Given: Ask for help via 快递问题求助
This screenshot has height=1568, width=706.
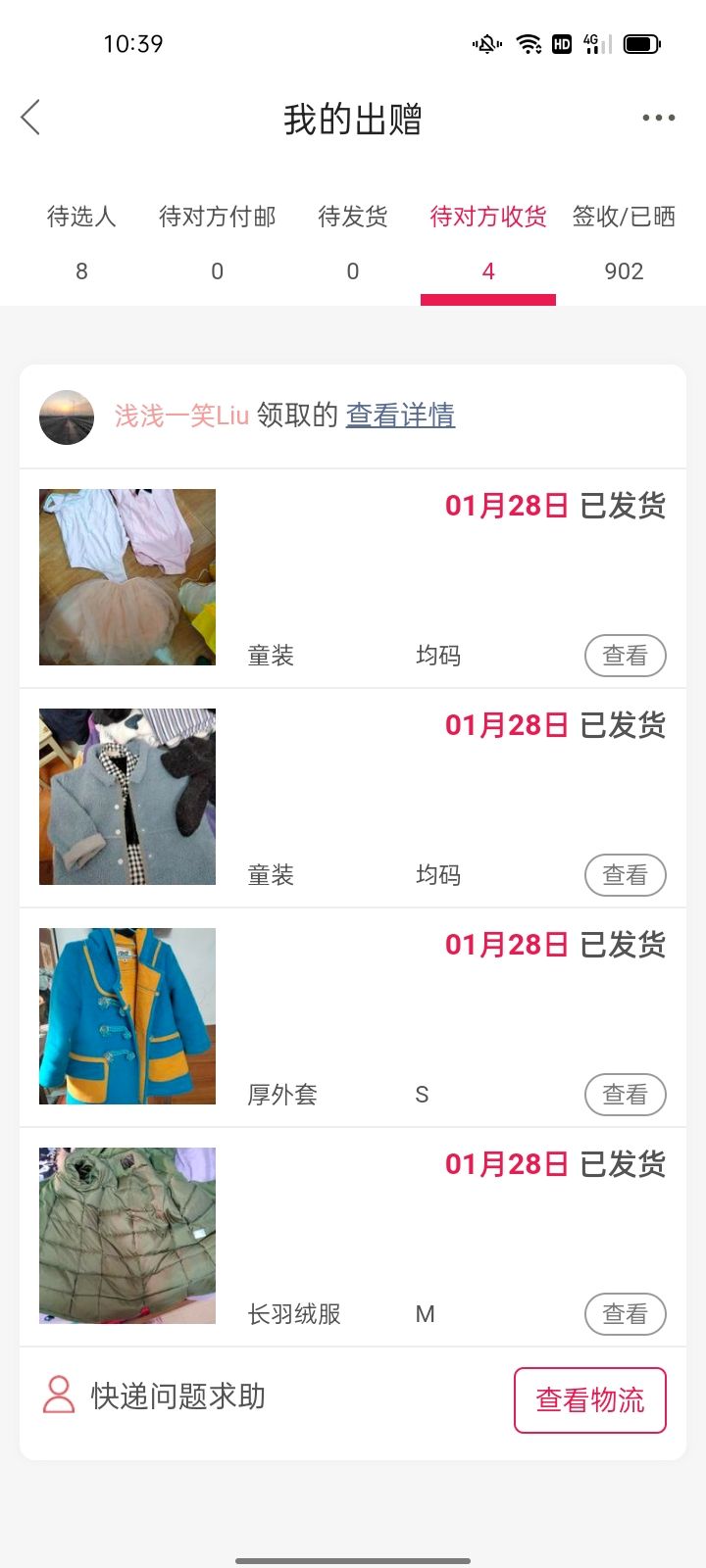Looking at the screenshot, I should pos(154,1396).
